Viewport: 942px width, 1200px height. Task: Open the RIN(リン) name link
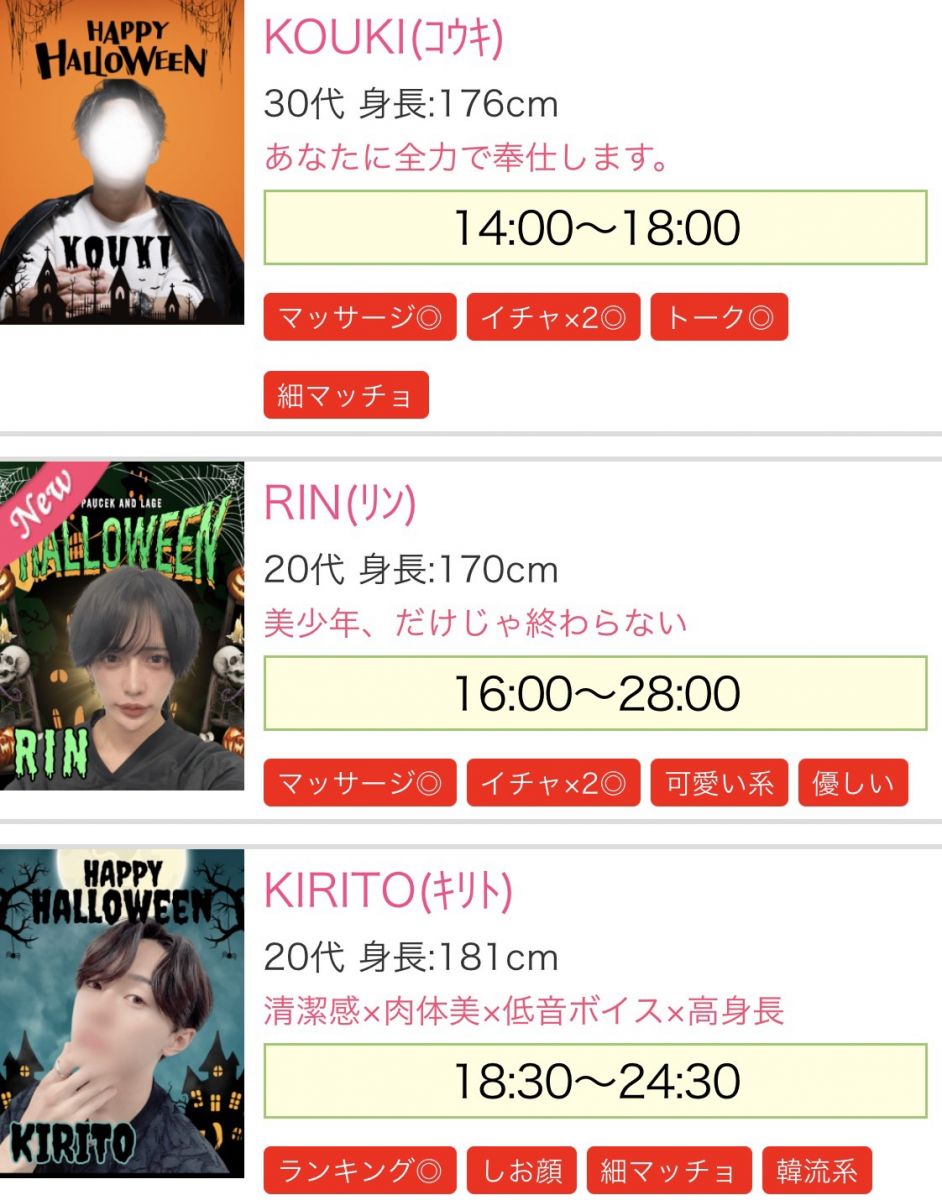coord(339,504)
